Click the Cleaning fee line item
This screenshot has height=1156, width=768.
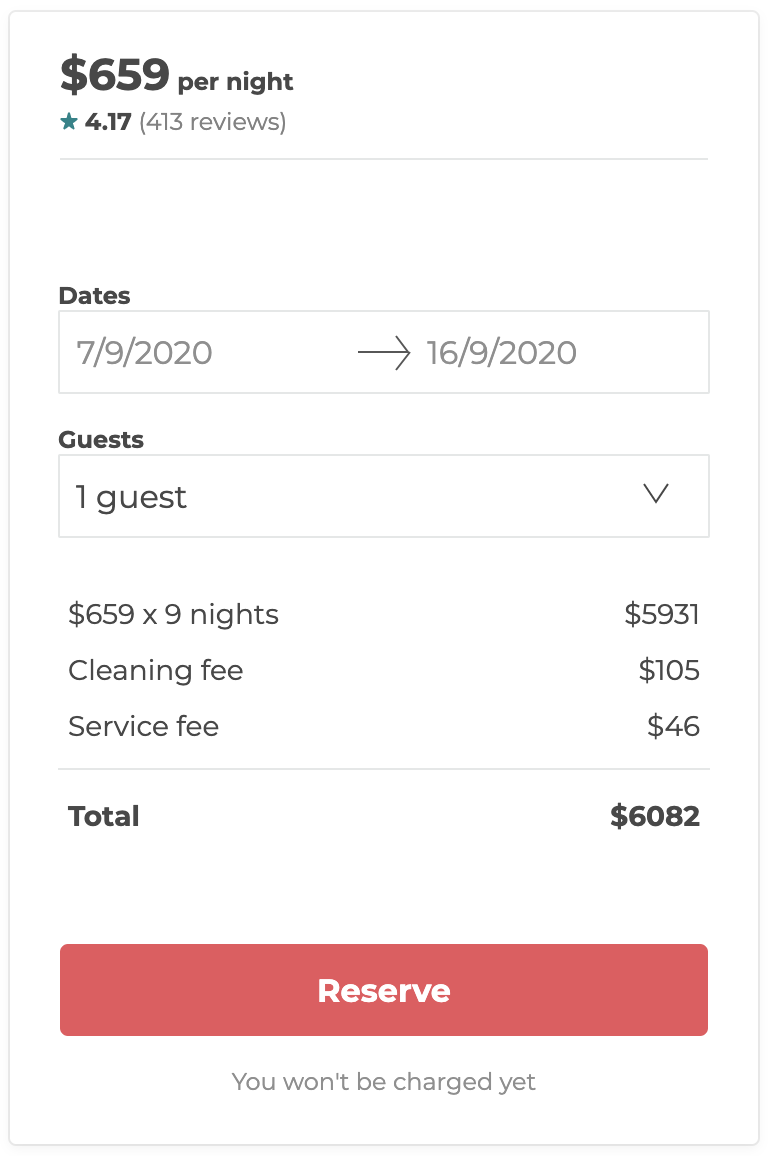click(155, 670)
